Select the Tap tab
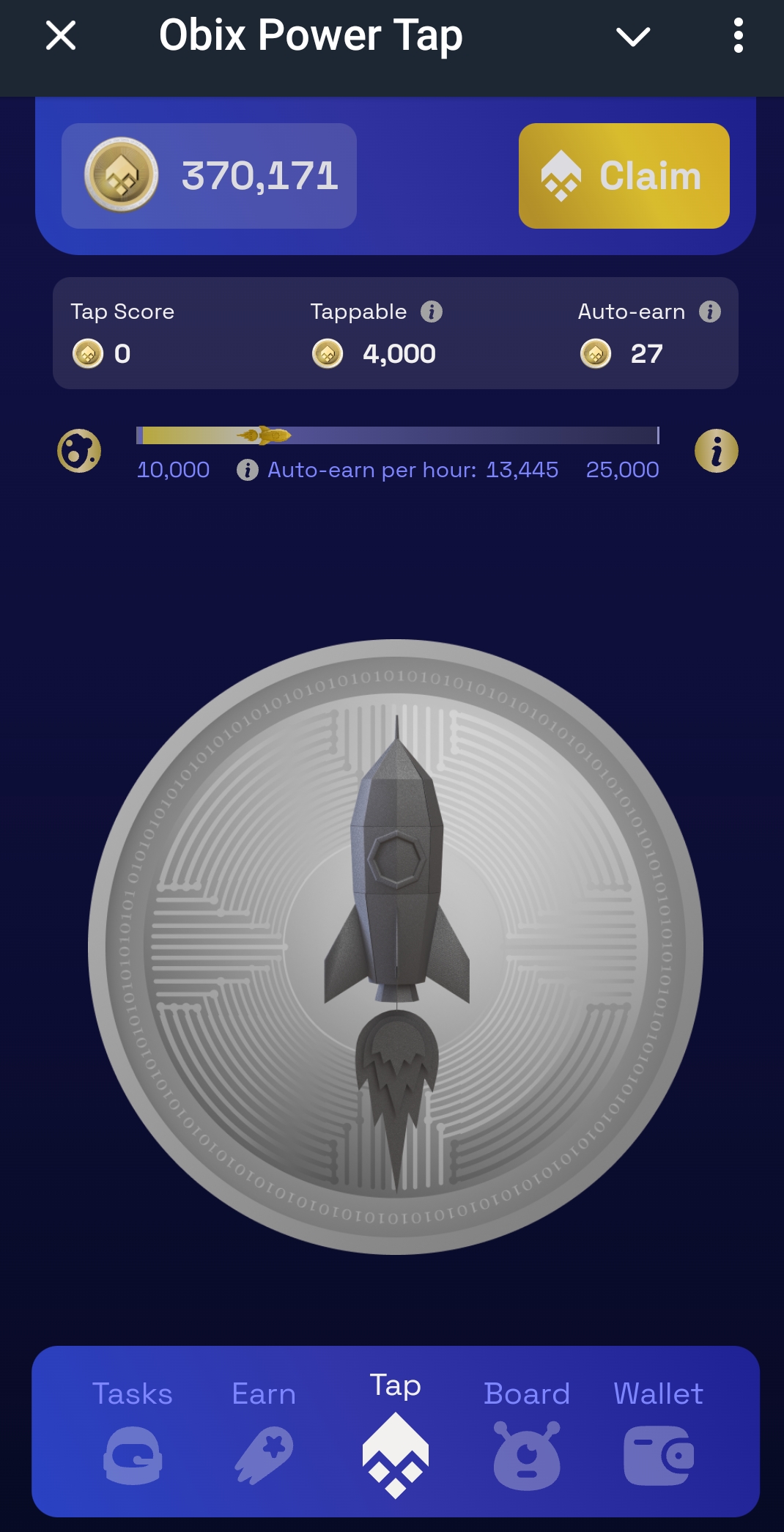This screenshot has height=1532, width=784. [396, 1433]
